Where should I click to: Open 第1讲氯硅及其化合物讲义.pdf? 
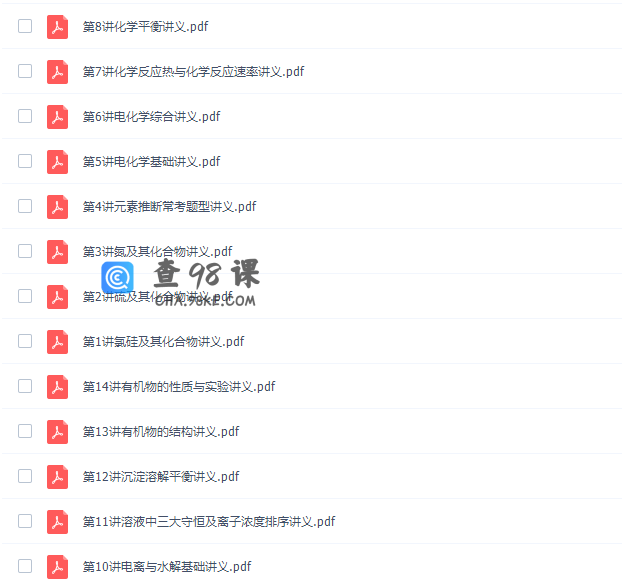coord(163,342)
